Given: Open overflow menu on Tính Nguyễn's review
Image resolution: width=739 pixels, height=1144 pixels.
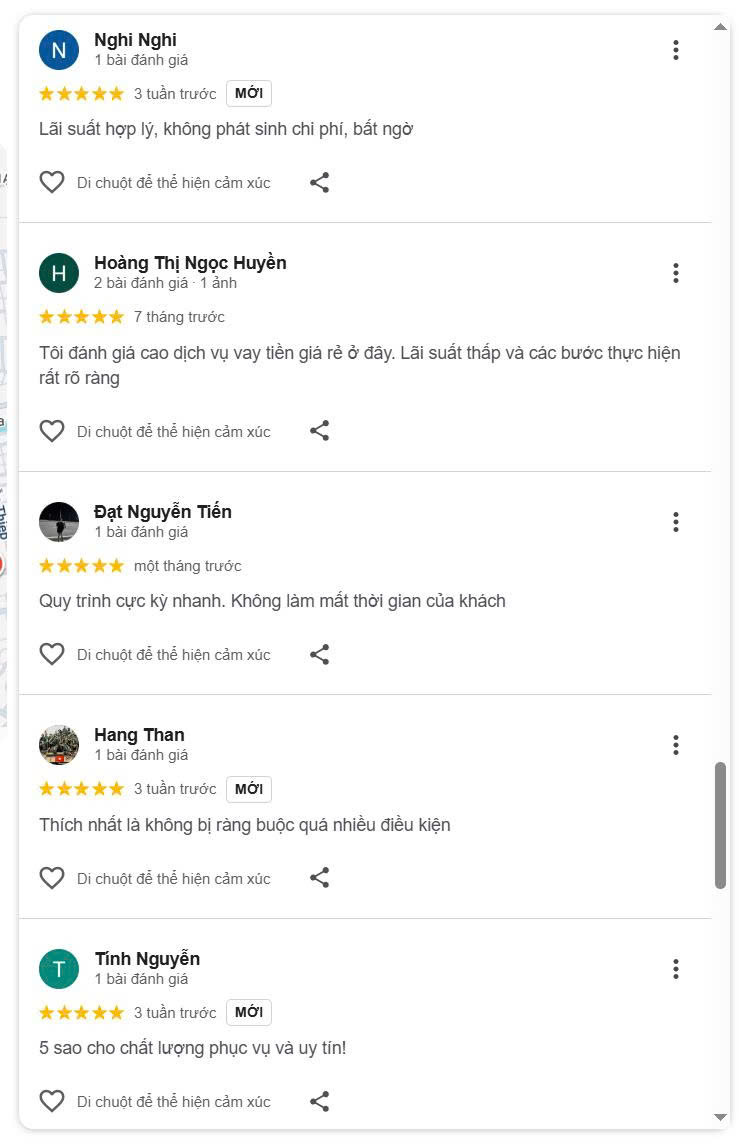Looking at the screenshot, I should pos(676,969).
